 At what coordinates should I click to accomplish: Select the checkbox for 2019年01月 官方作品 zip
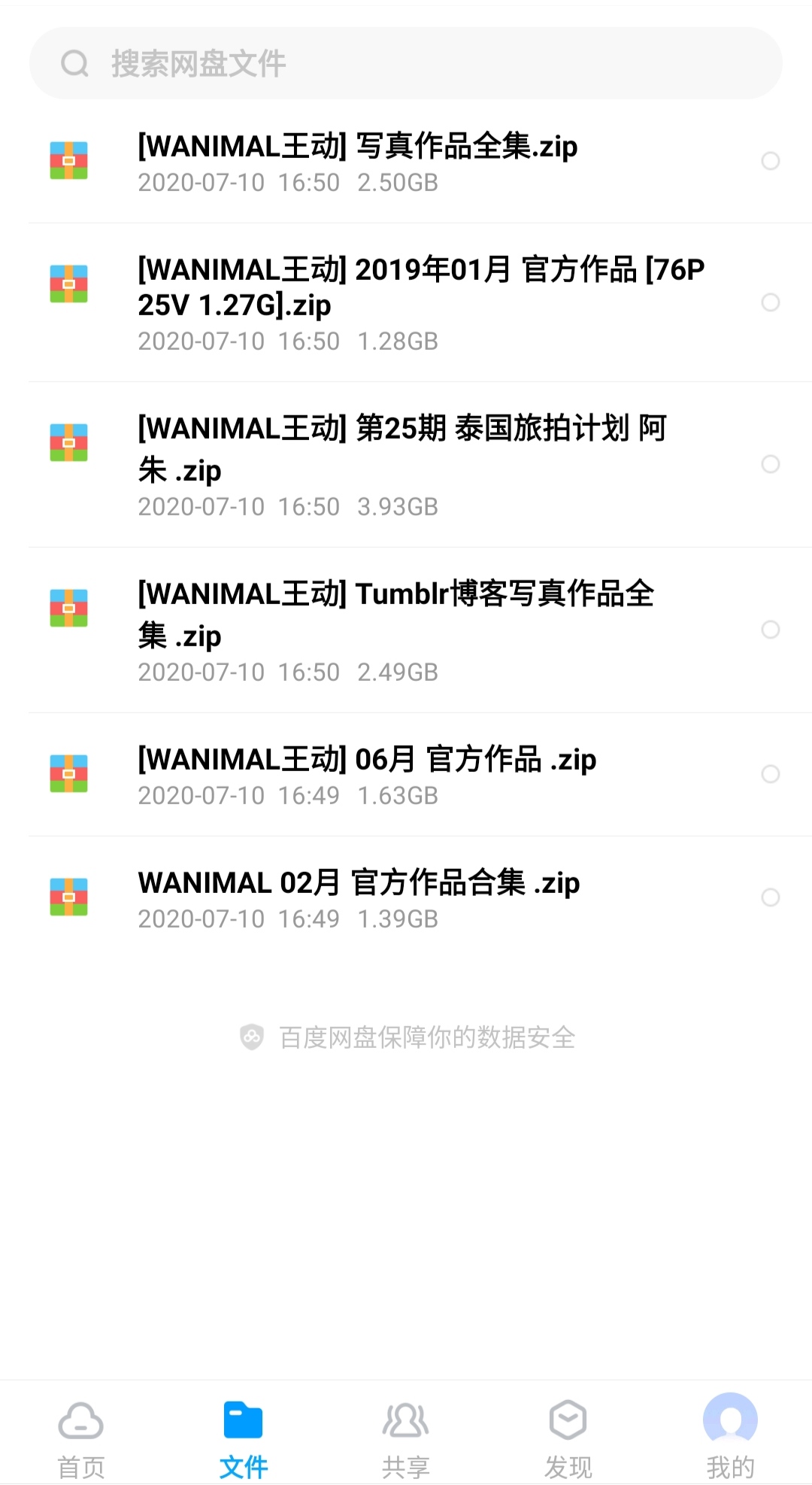(771, 302)
